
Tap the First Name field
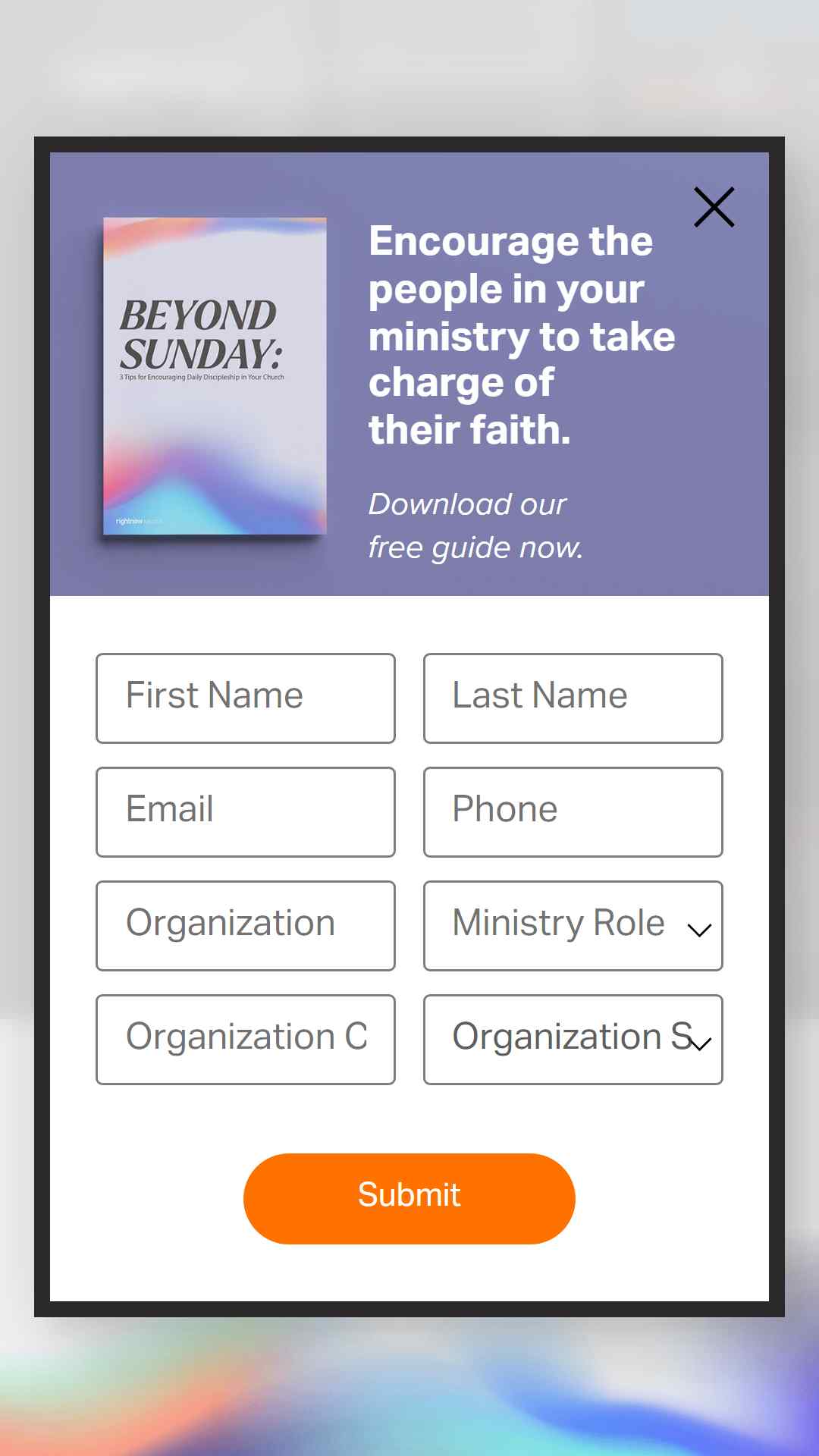246,698
